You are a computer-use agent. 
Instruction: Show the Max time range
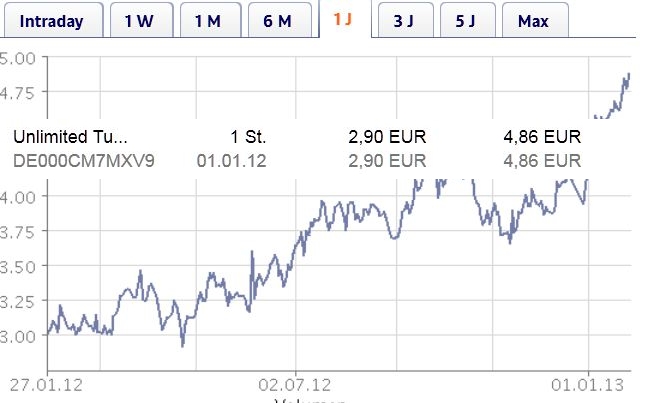533,21
